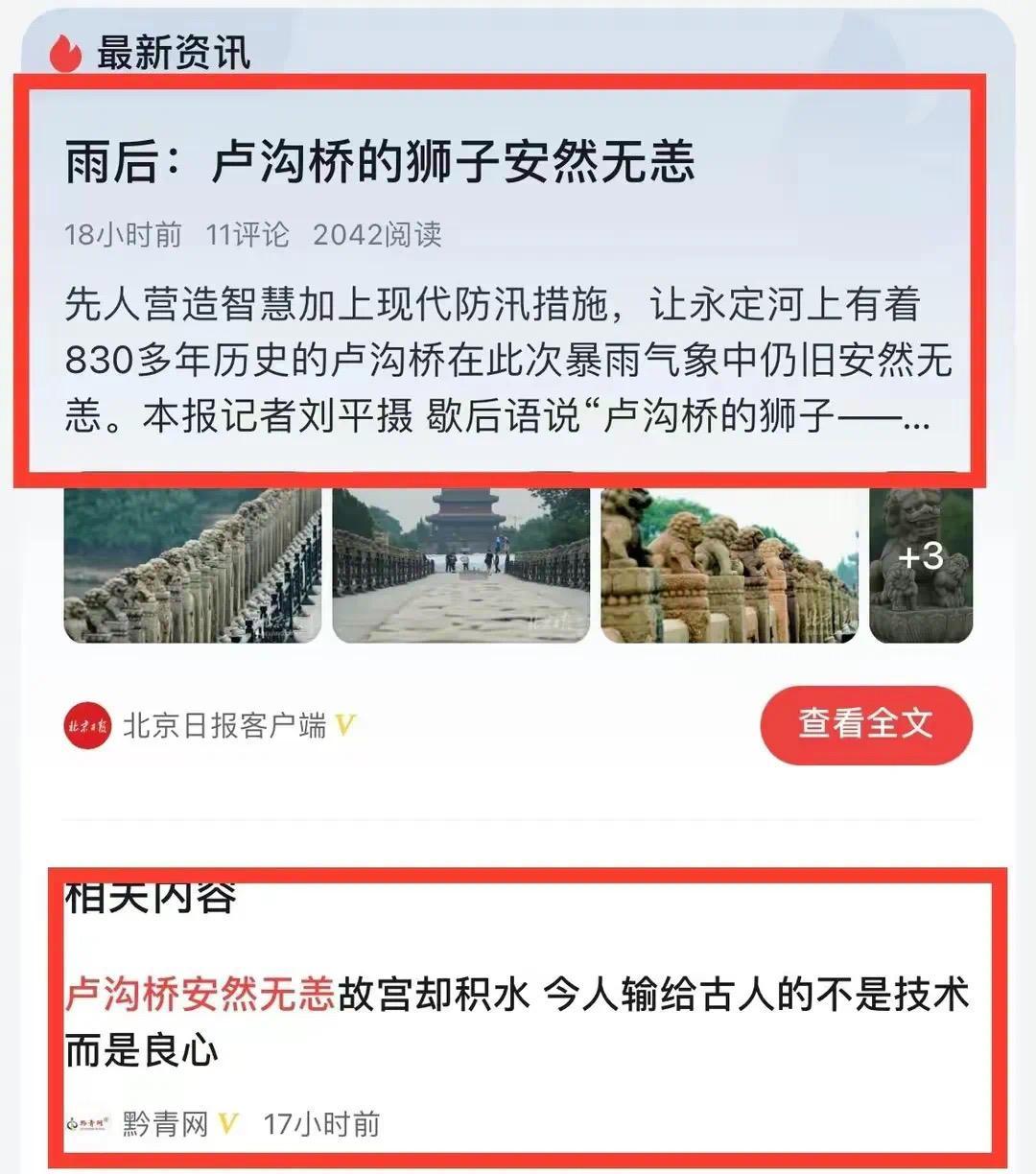Open 北京日报客户端 publisher profile

224,726
